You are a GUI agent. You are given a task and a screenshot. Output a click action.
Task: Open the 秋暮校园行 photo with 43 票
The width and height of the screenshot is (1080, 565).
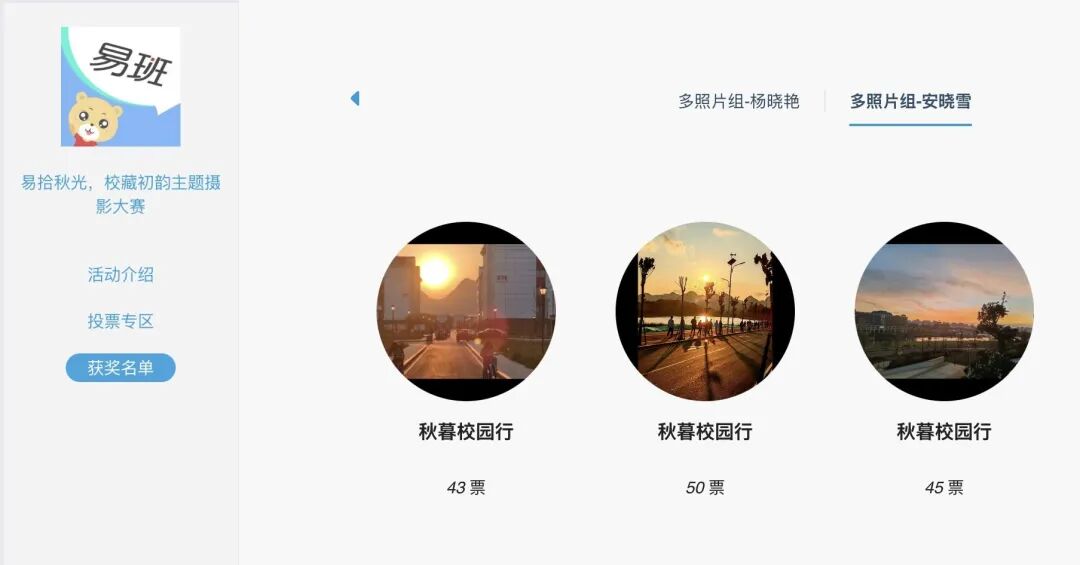(x=466, y=311)
